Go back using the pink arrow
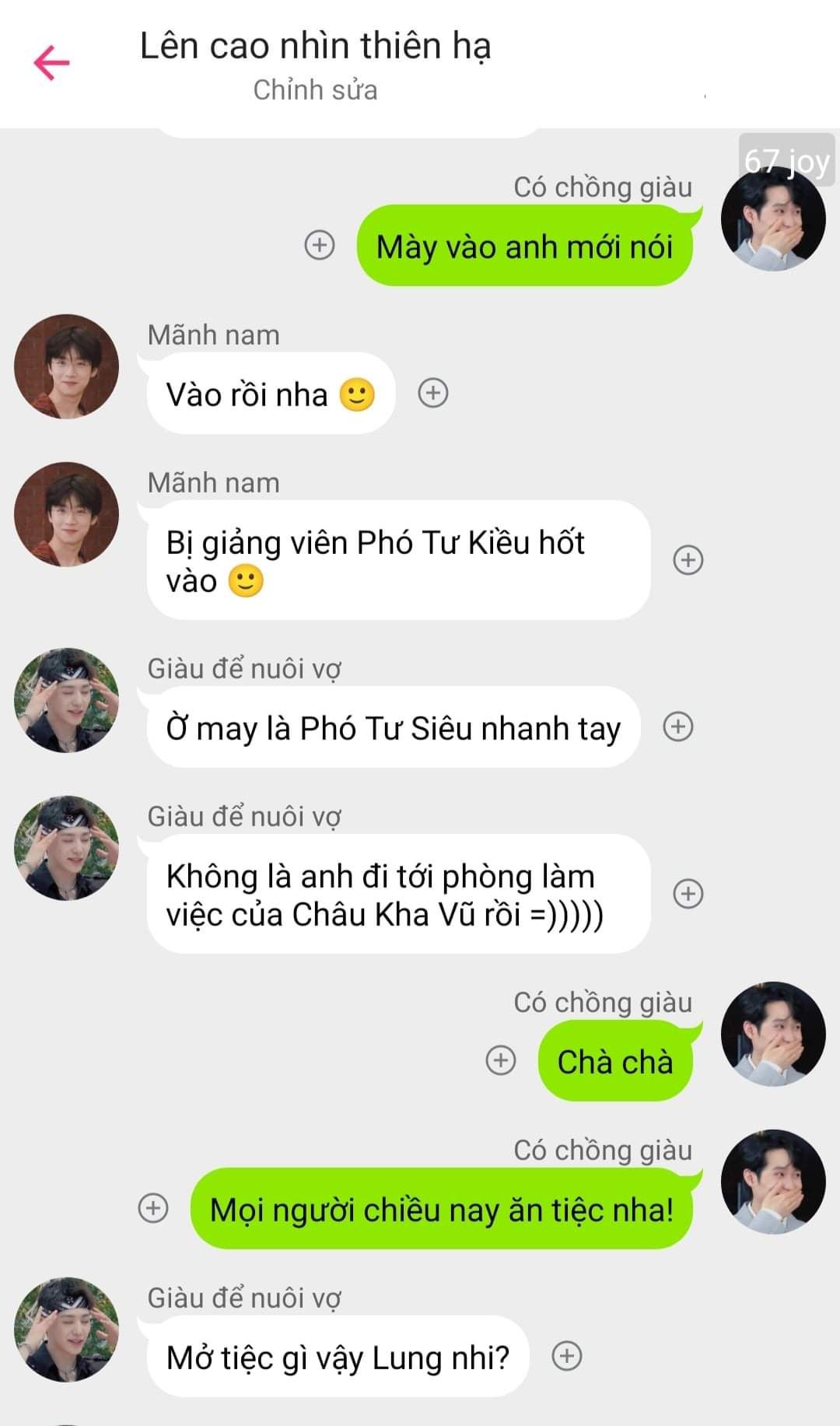The width and height of the screenshot is (840, 1426). [x=51, y=63]
